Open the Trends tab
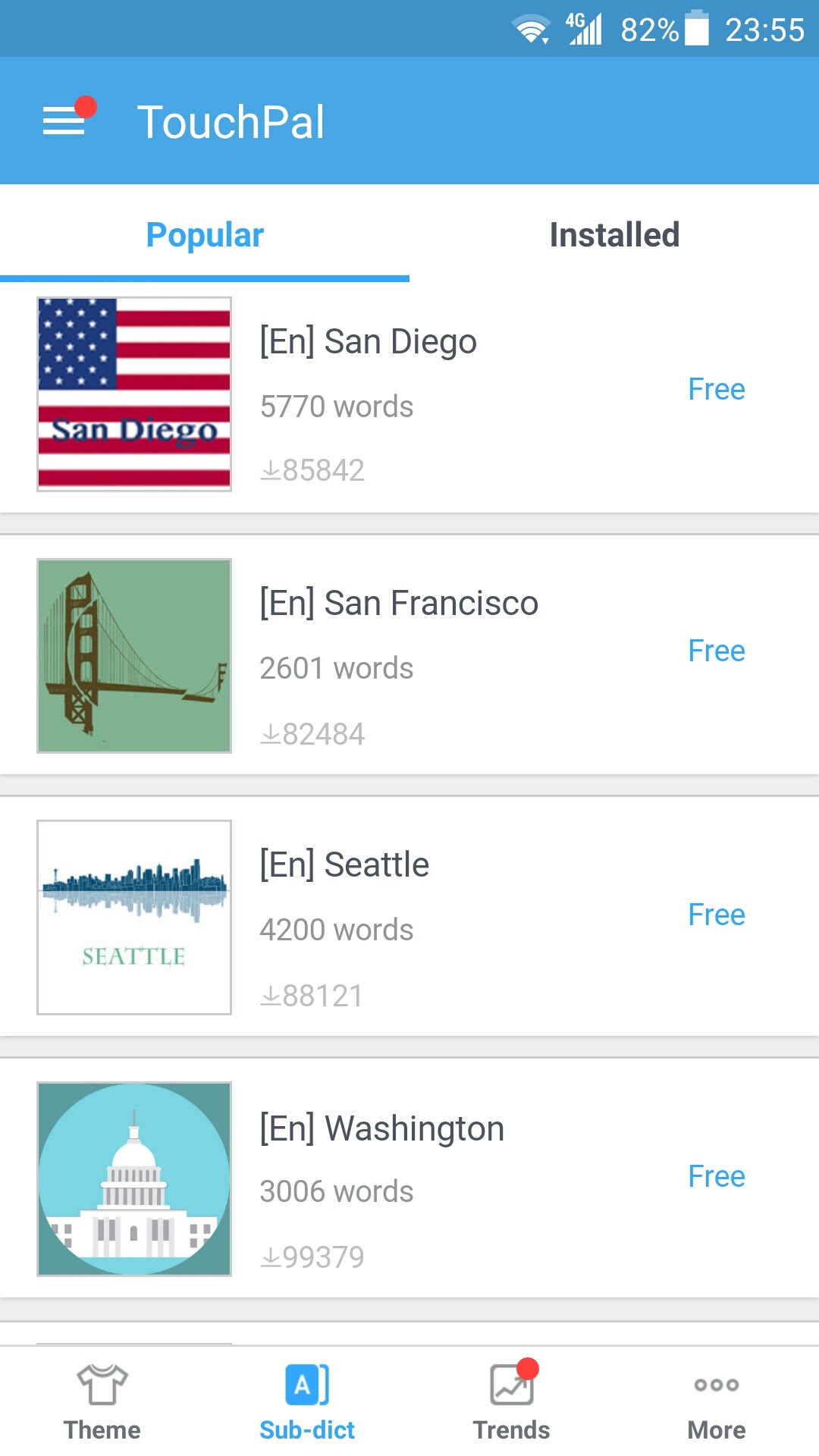Viewport: 819px width, 1456px height. pos(512,1401)
